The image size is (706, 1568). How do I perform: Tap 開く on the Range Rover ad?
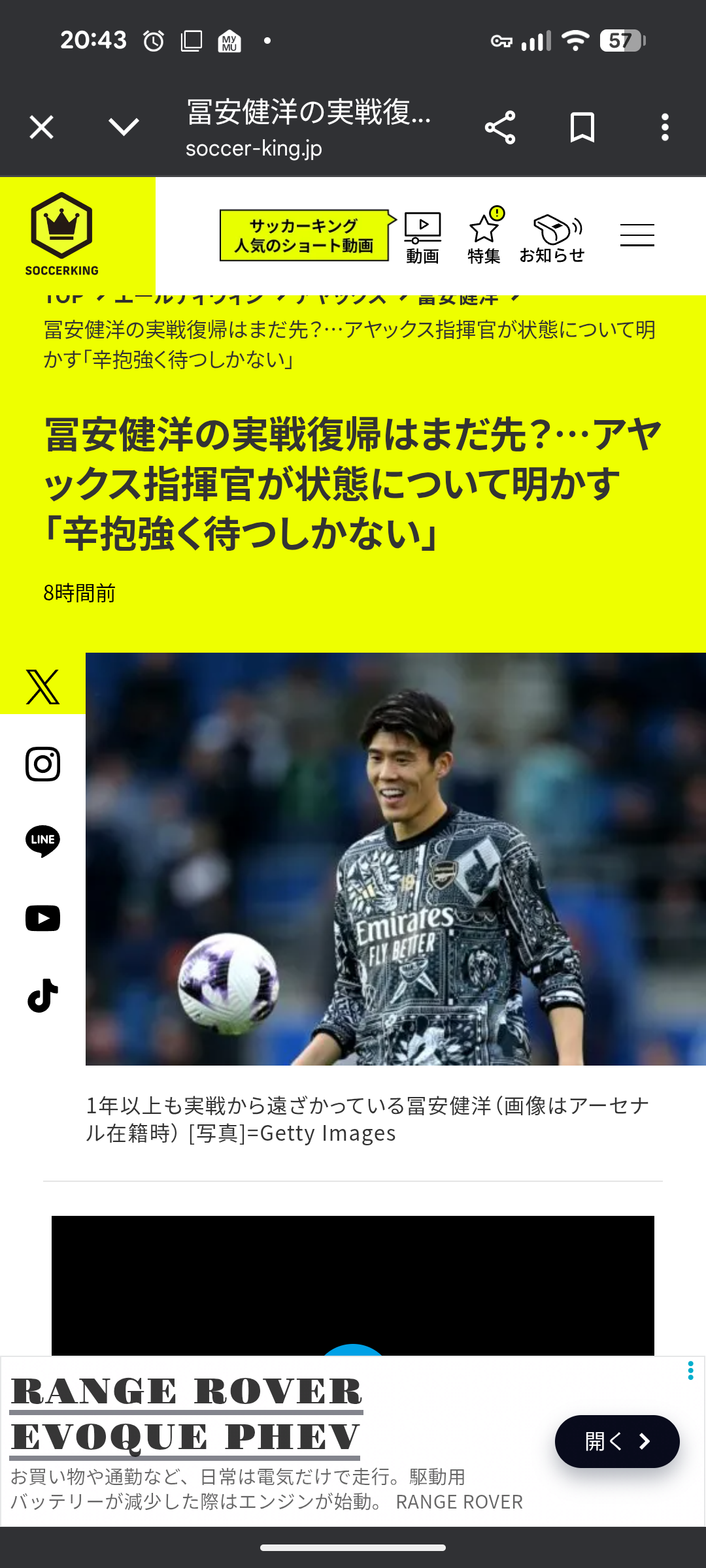616,1441
